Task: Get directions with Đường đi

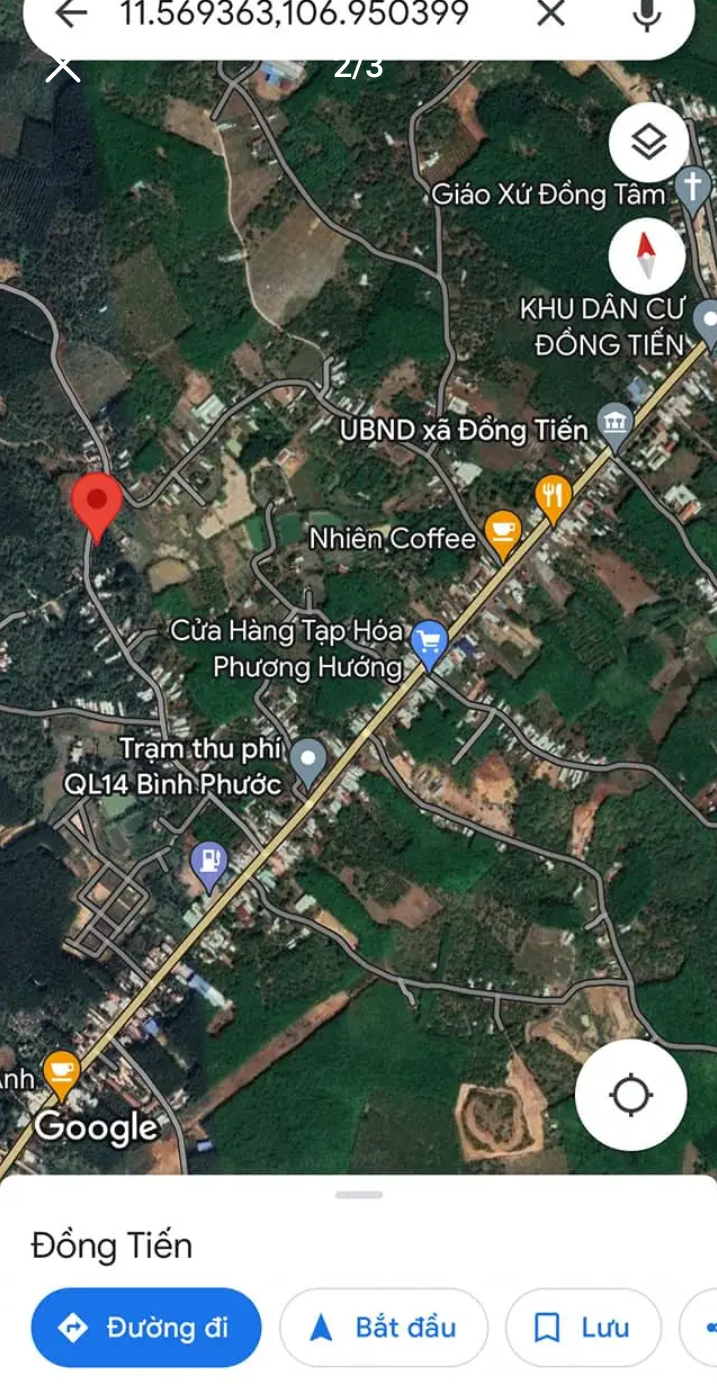Action: coord(146,1328)
